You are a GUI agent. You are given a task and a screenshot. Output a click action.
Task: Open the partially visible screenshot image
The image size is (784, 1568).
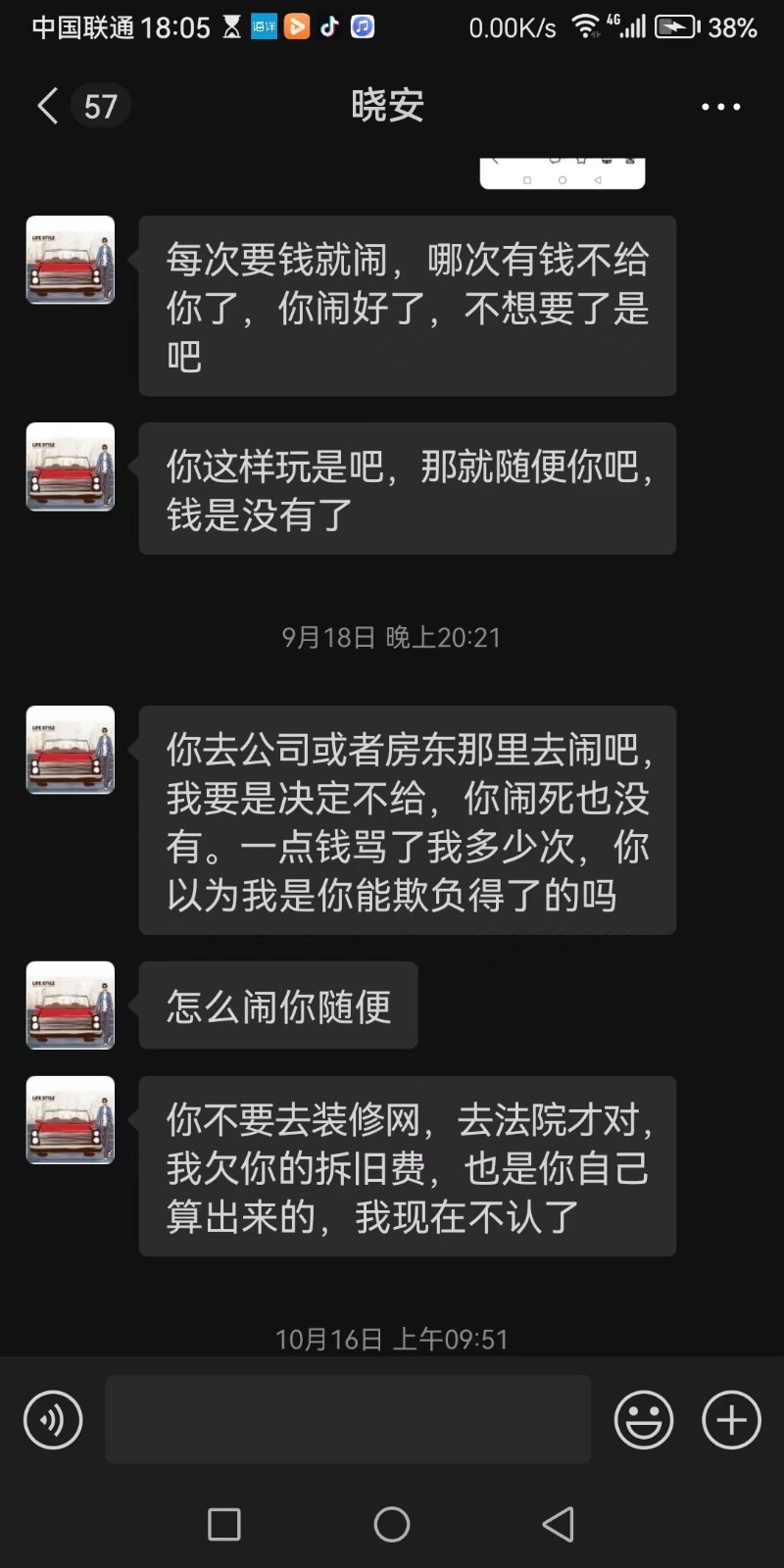pos(562,173)
